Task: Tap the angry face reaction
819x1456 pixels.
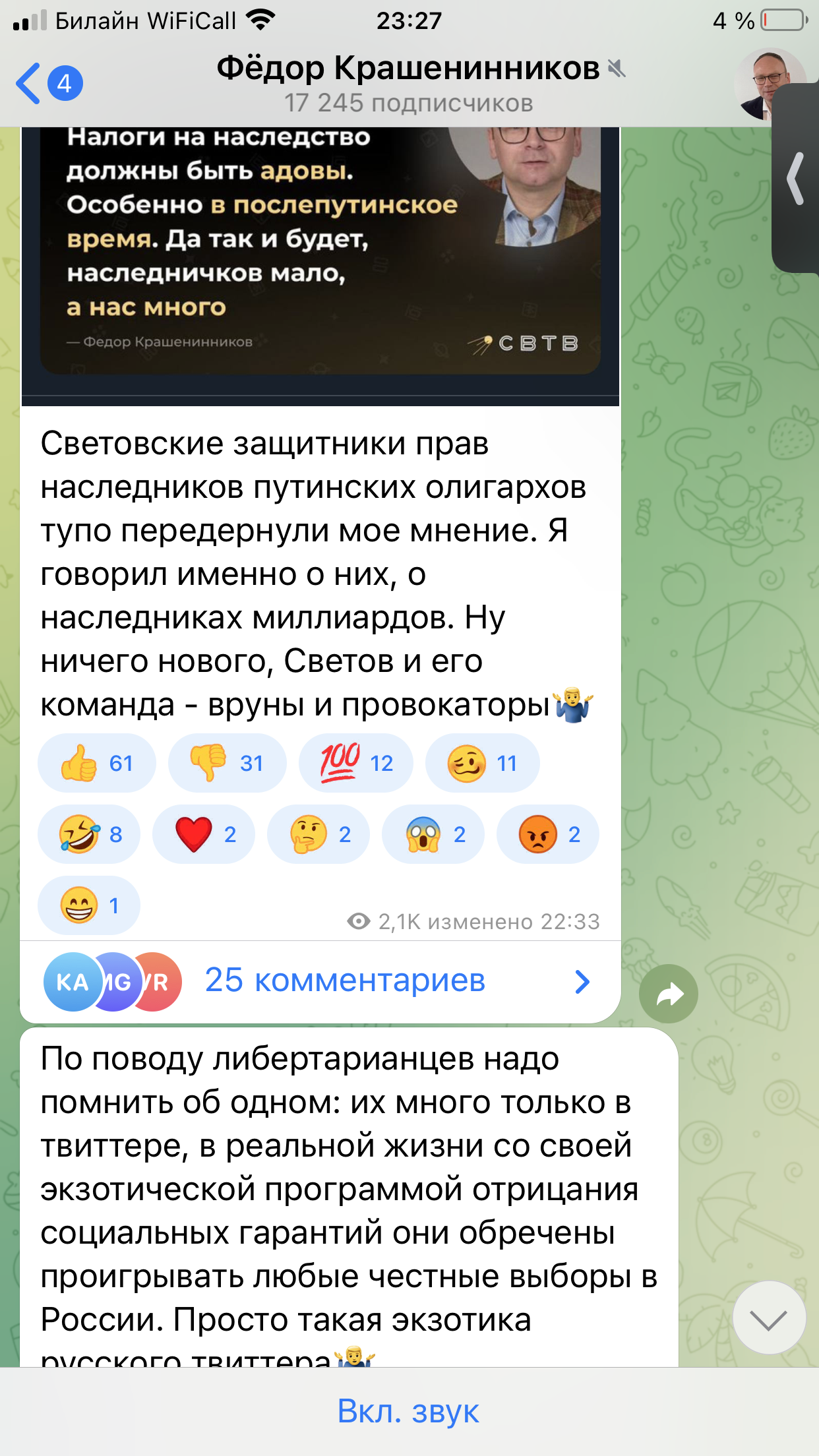Action: click(x=547, y=834)
